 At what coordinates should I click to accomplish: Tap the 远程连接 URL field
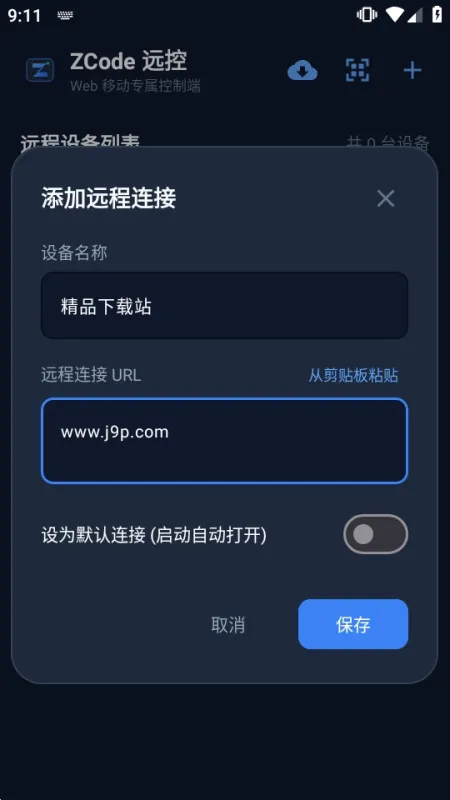click(x=224, y=441)
